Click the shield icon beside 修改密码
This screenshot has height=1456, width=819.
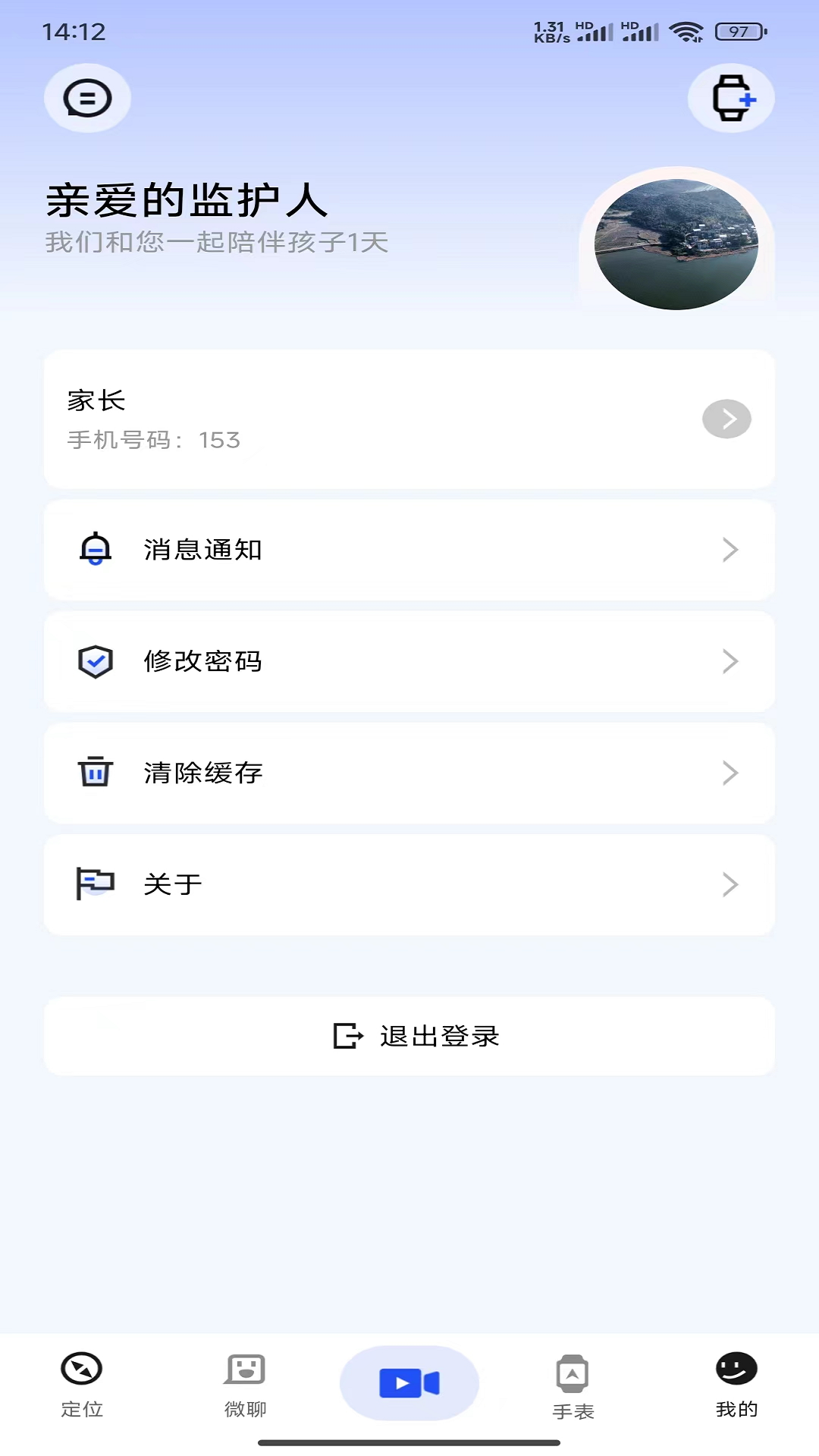pyautogui.click(x=94, y=661)
